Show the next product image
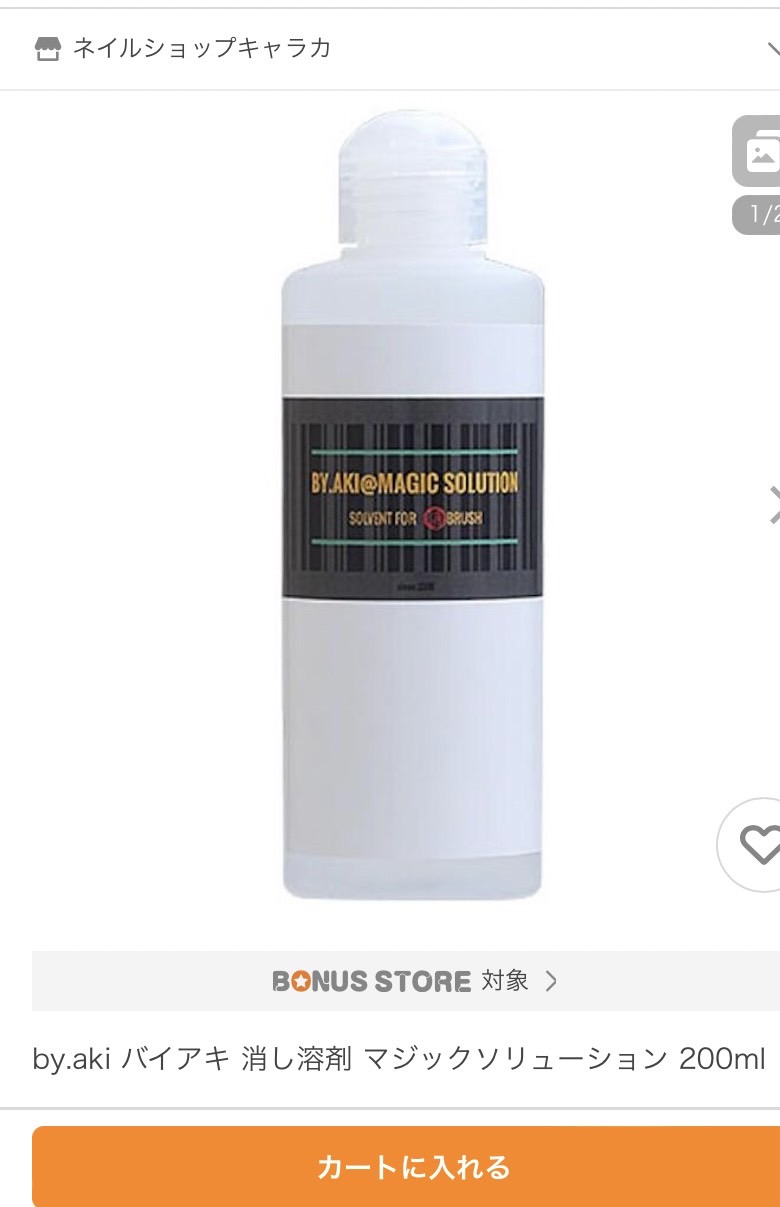Screen dimensions: 780x1207 coord(772,505)
